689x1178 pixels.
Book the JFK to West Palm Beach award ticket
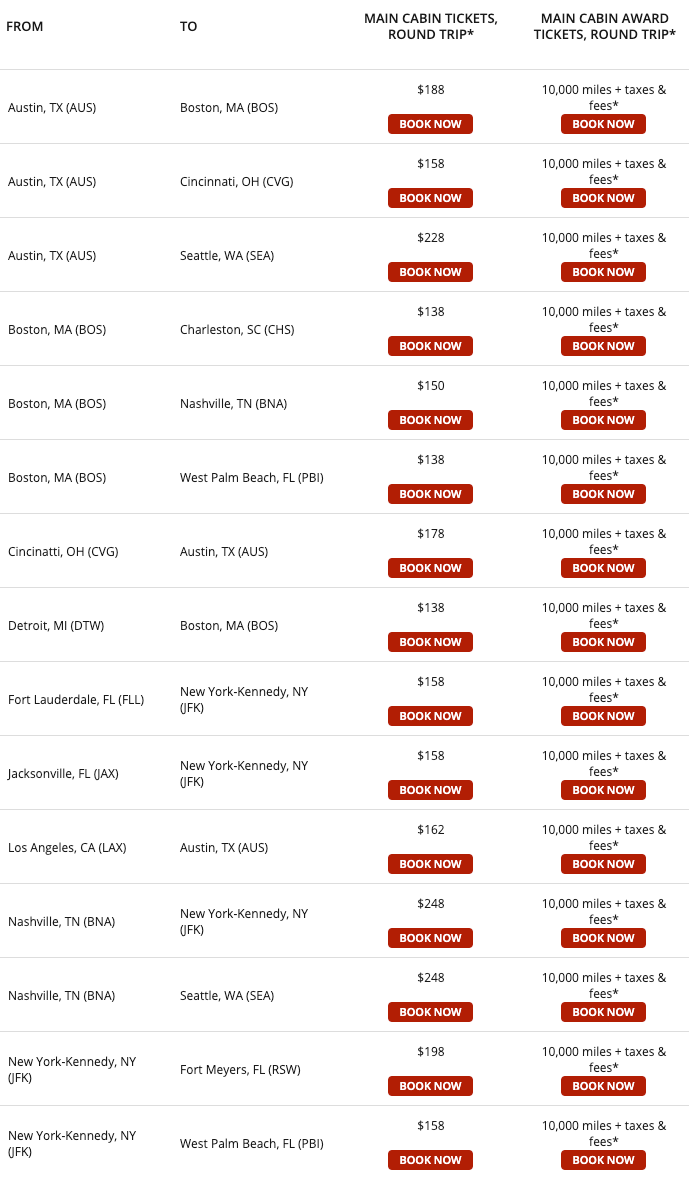click(x=603, y=1160)
